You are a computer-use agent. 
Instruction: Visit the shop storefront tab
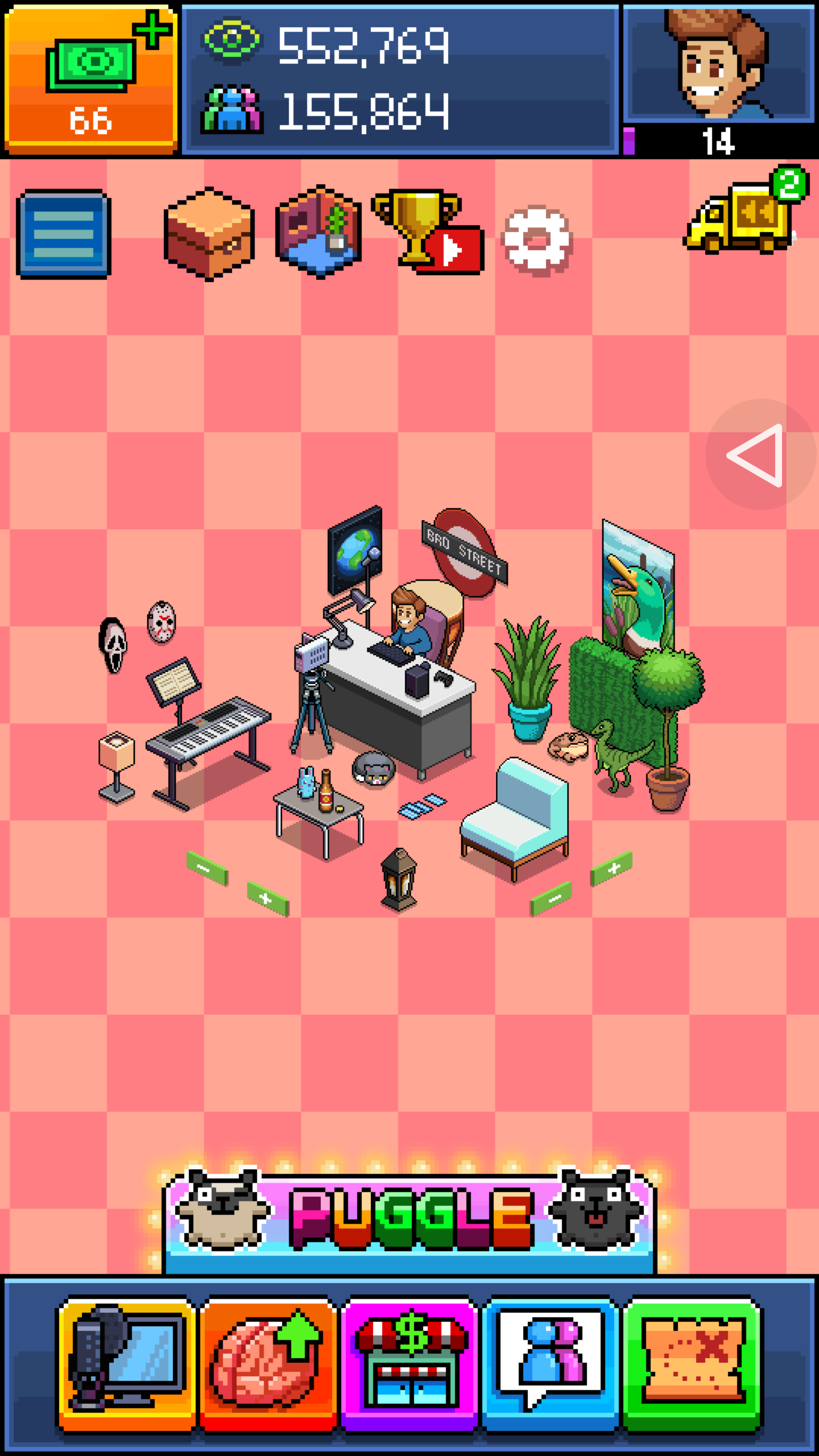coord(409,1363)
